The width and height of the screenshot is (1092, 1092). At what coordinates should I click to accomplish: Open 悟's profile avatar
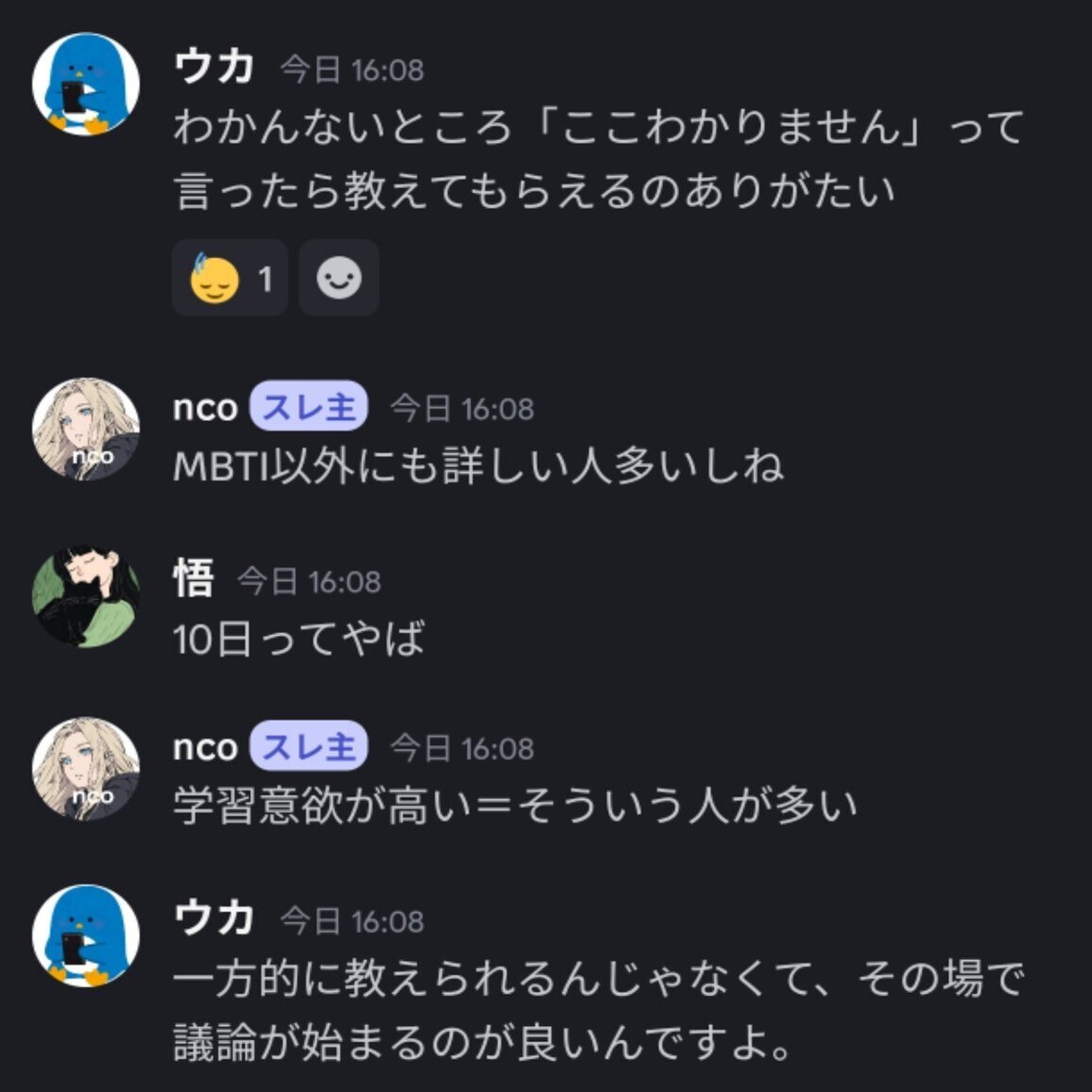tap(86, 597)
